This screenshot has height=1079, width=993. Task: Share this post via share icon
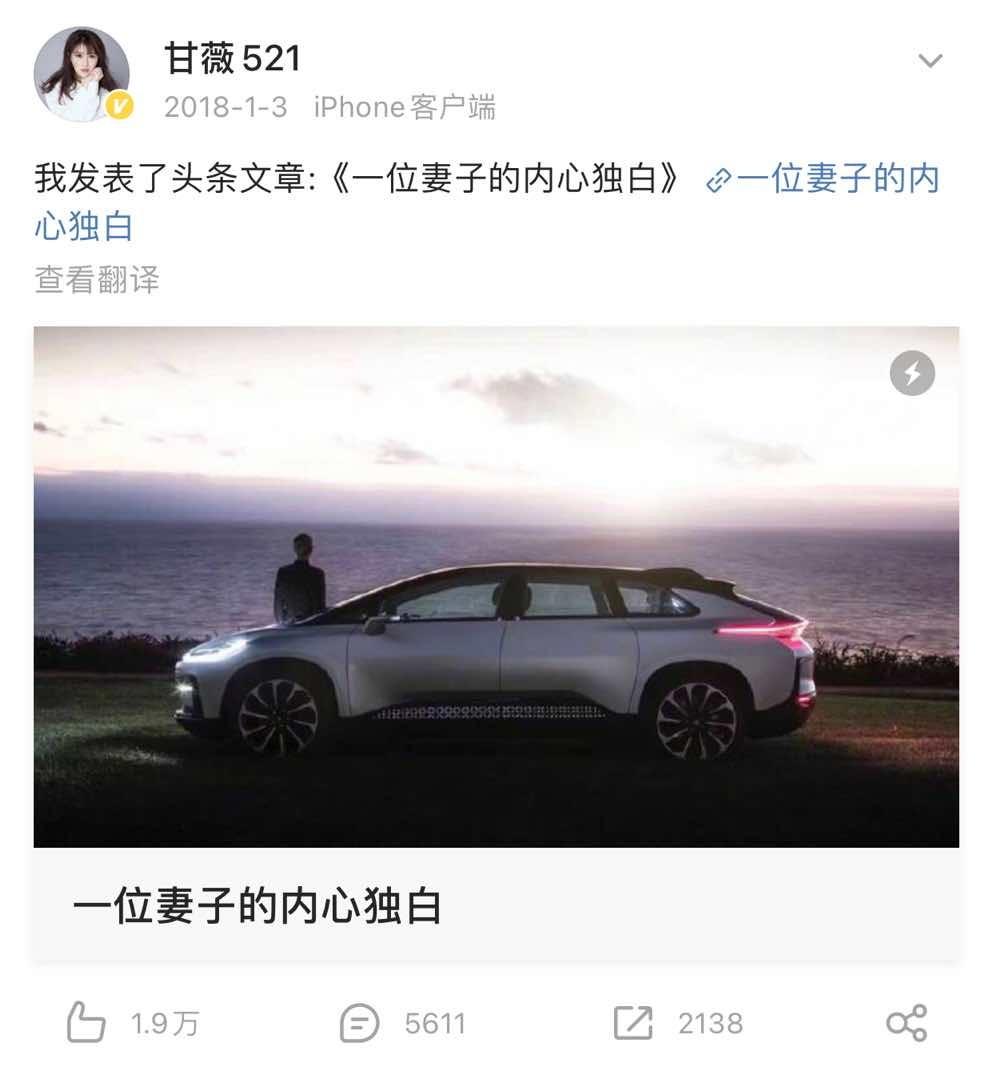tap(907, 1023)
